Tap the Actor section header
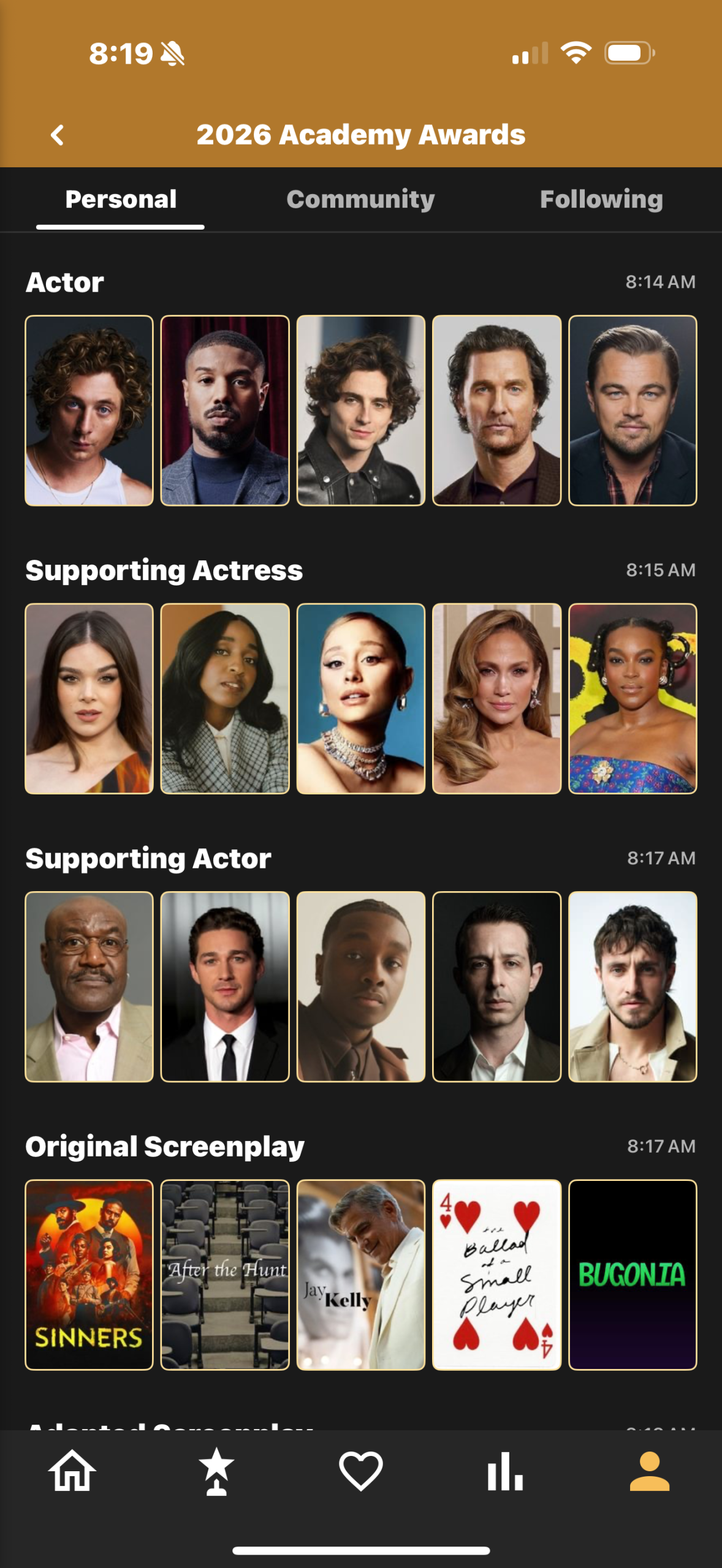The width and height of the screenshot is (722, 1568). pyautogui.click(x=64, y=282)
